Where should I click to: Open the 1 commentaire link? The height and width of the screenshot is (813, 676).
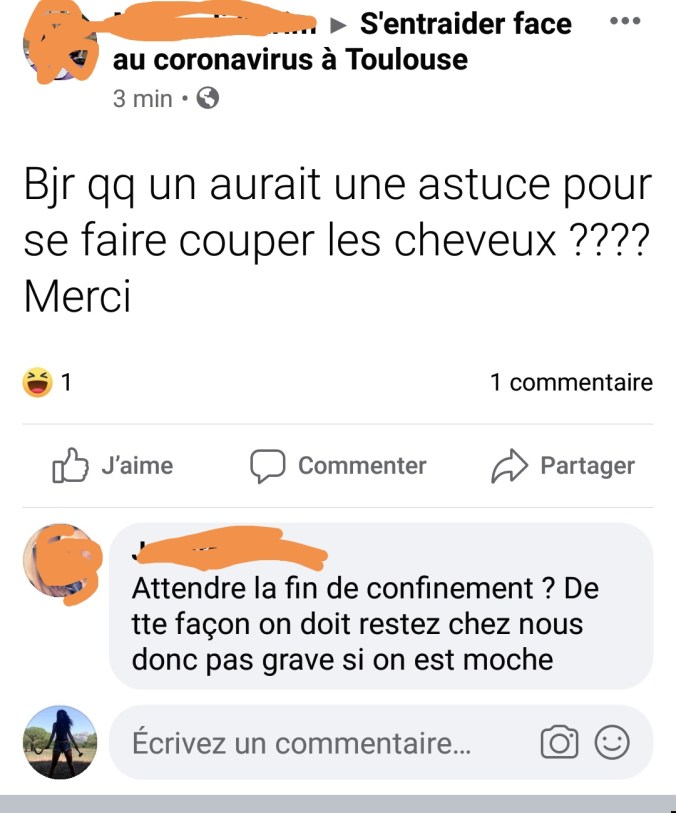pyautogui.click(x=571, y=382)
